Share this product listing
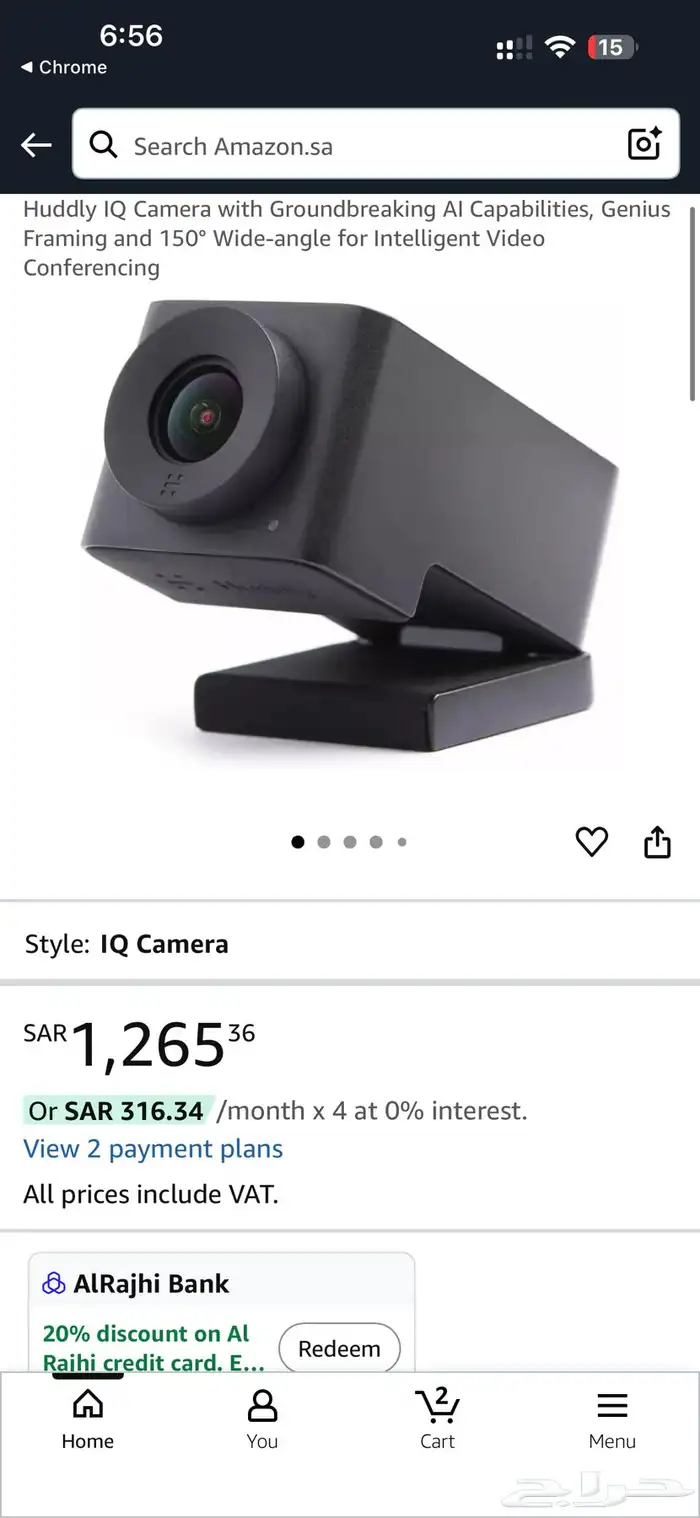 pos(657,842)
